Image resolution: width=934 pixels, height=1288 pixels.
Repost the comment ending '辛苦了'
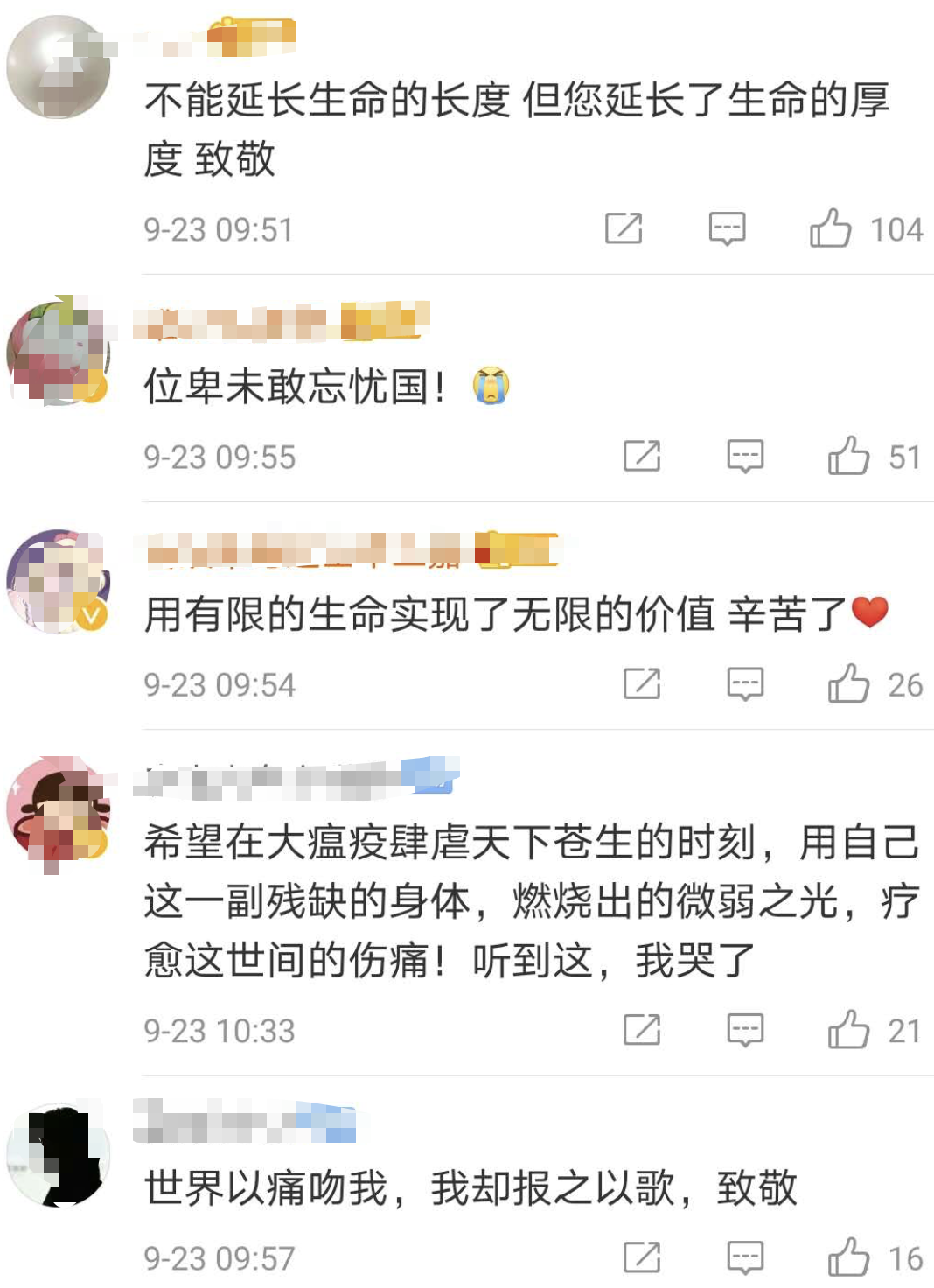(642, 683)
